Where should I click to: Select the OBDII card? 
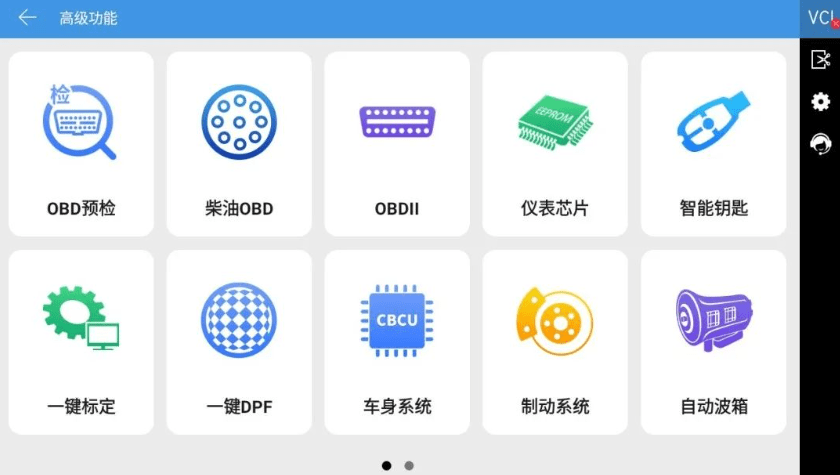[x=397, y=144]
